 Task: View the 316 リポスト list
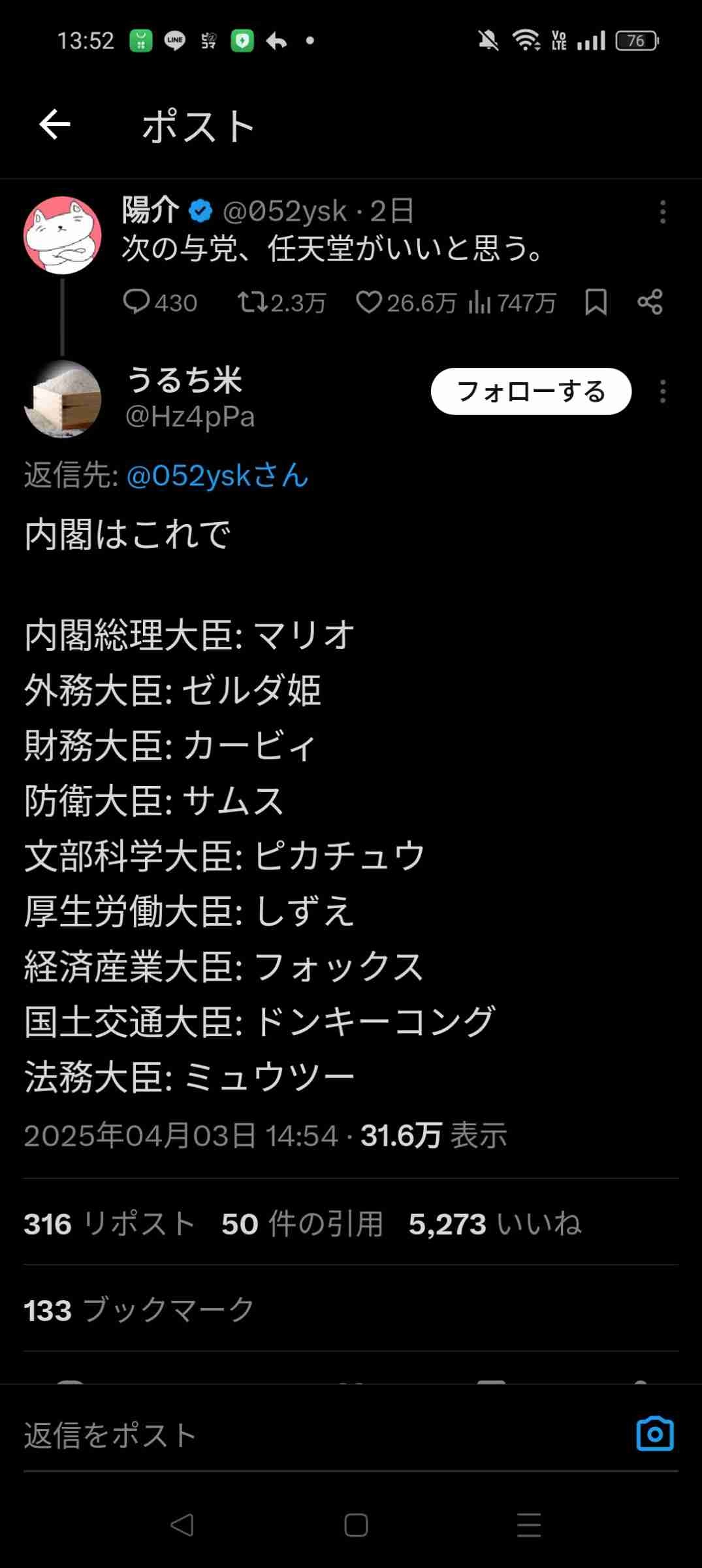point(110,1224)
